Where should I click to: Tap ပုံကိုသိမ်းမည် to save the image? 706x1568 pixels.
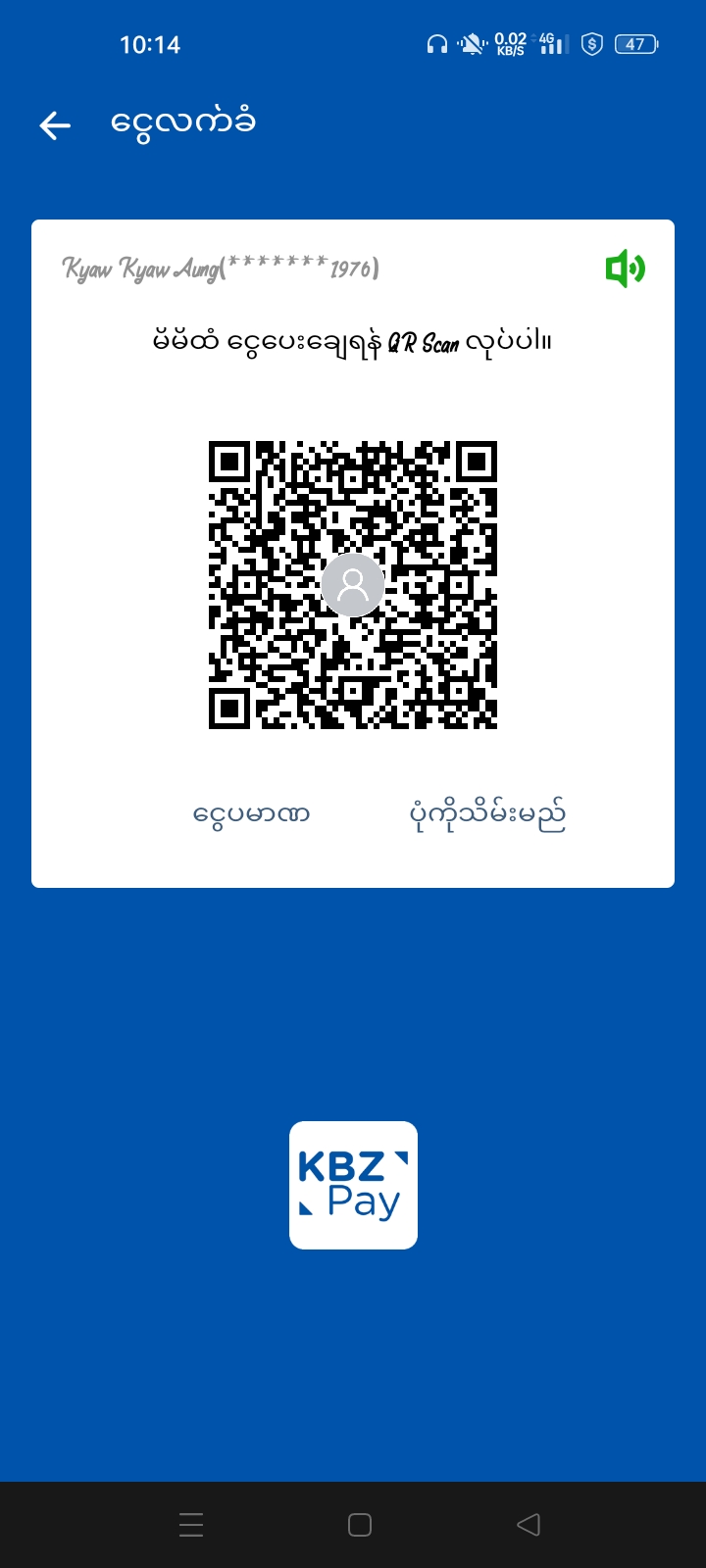pos(487,814)
